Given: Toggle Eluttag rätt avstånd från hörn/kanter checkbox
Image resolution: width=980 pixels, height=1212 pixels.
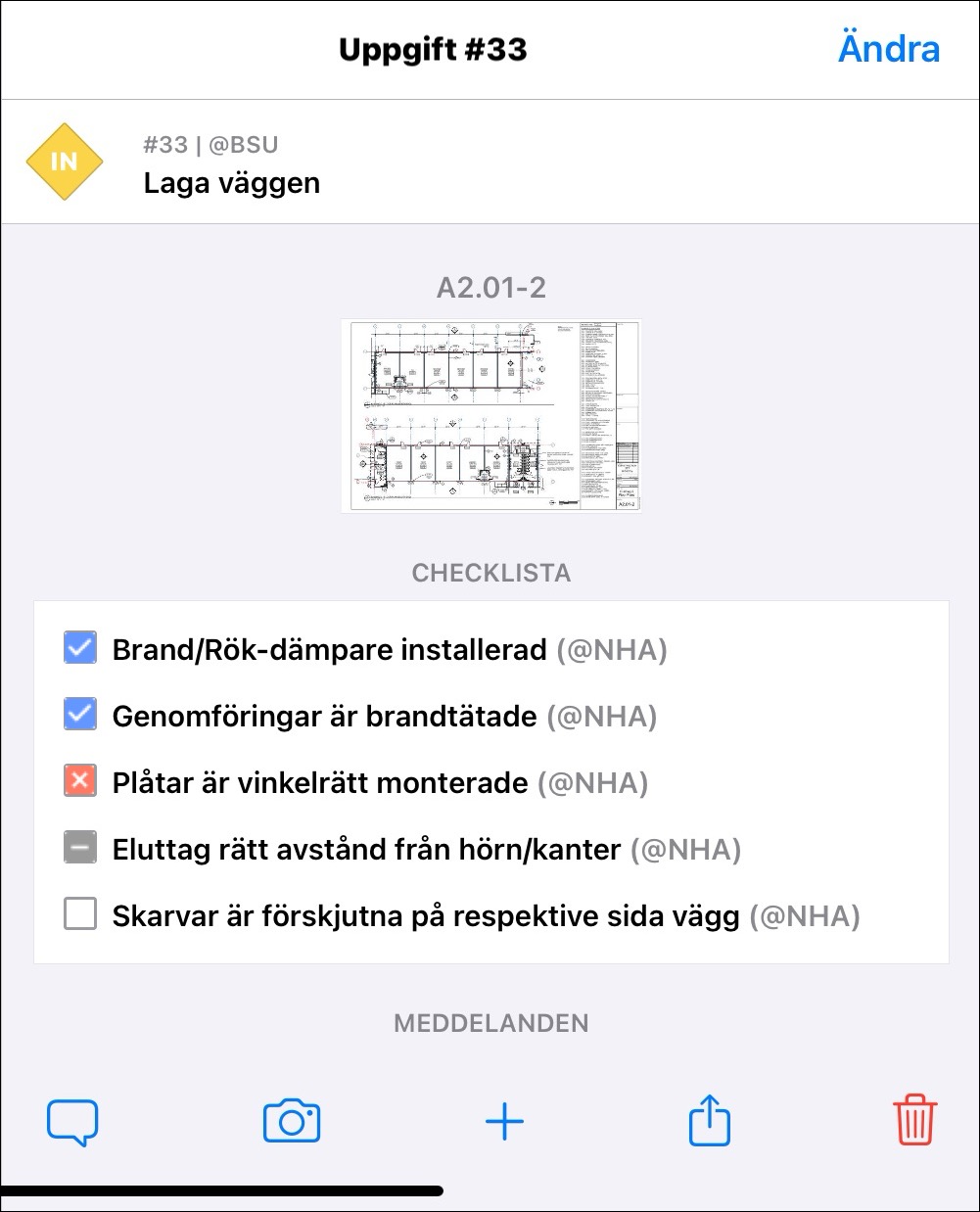Looking at the screenshot, I should pos(80,848).
